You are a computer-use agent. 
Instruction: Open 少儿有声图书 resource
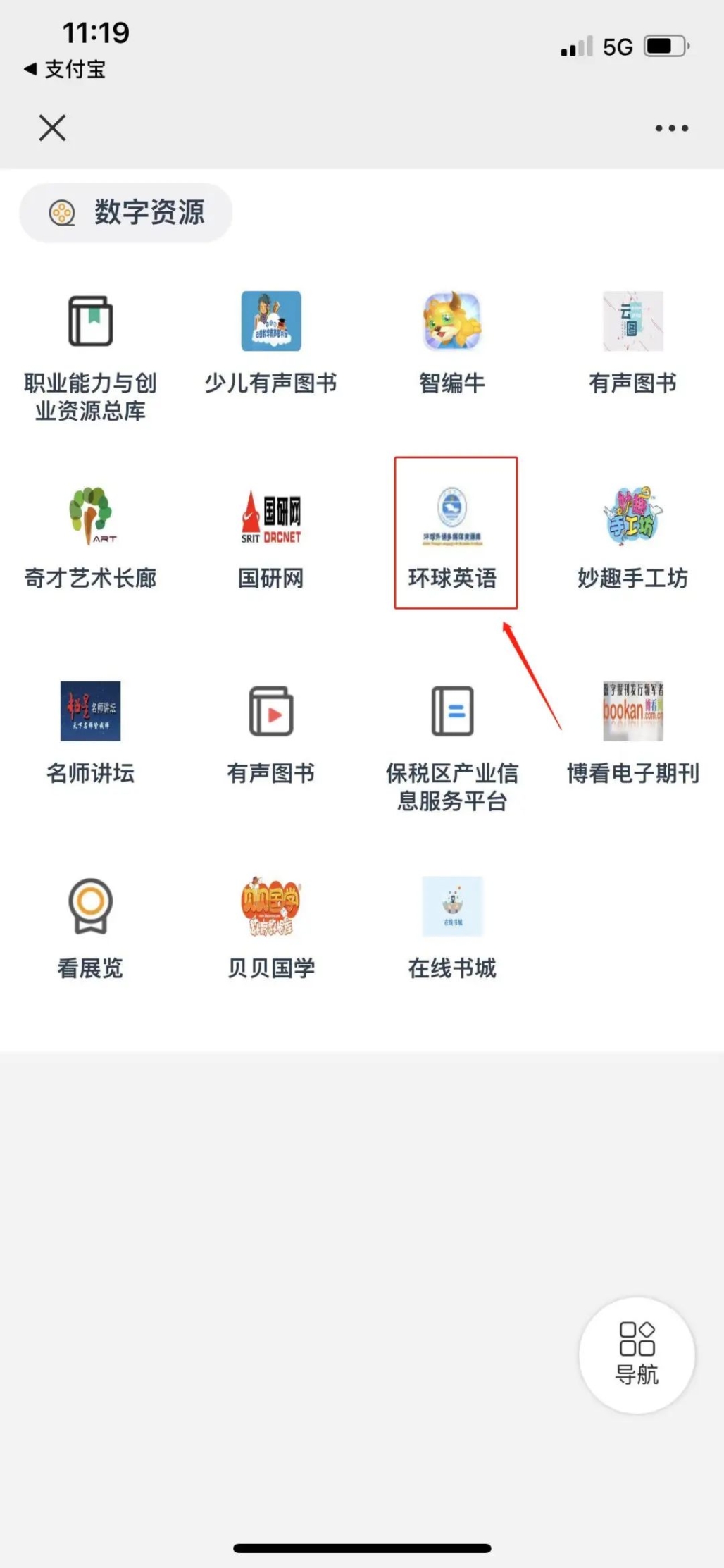point(271,342)
